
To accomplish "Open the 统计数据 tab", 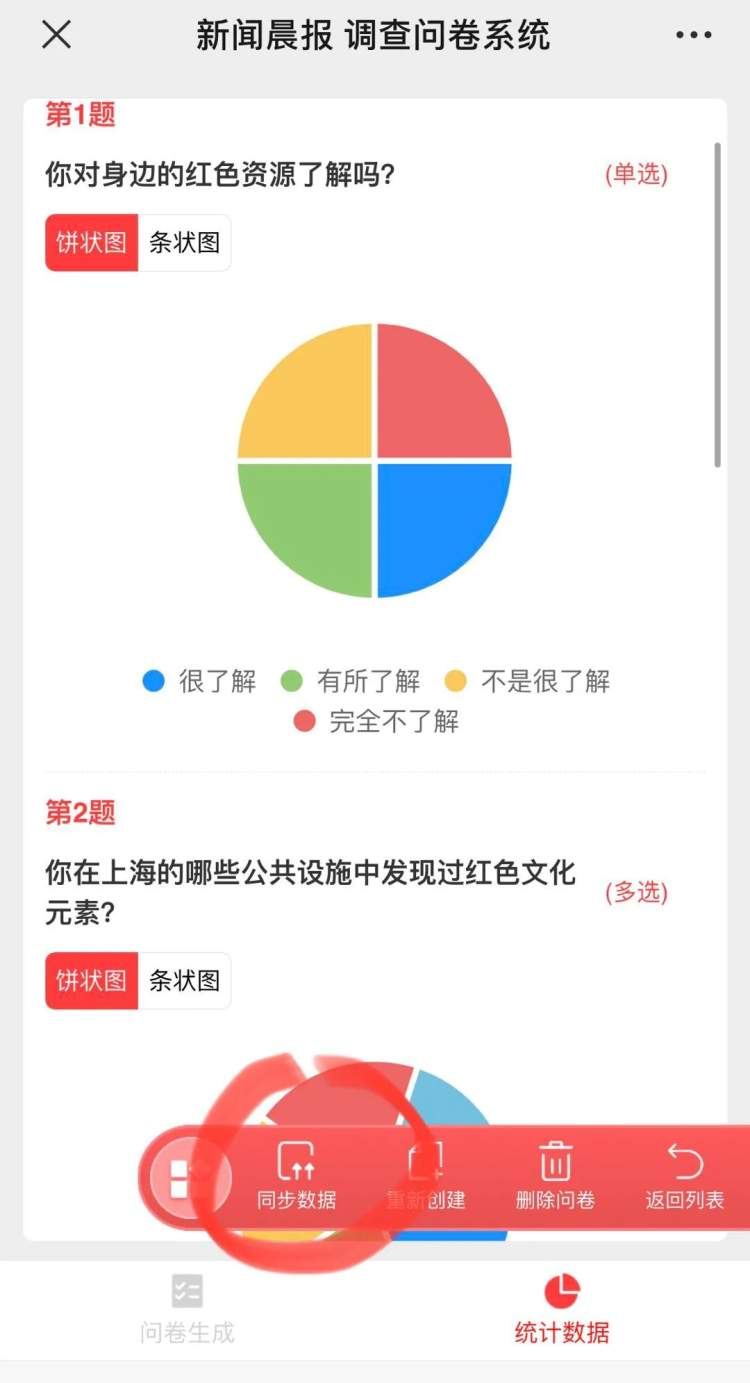I will click(562, 1309).
